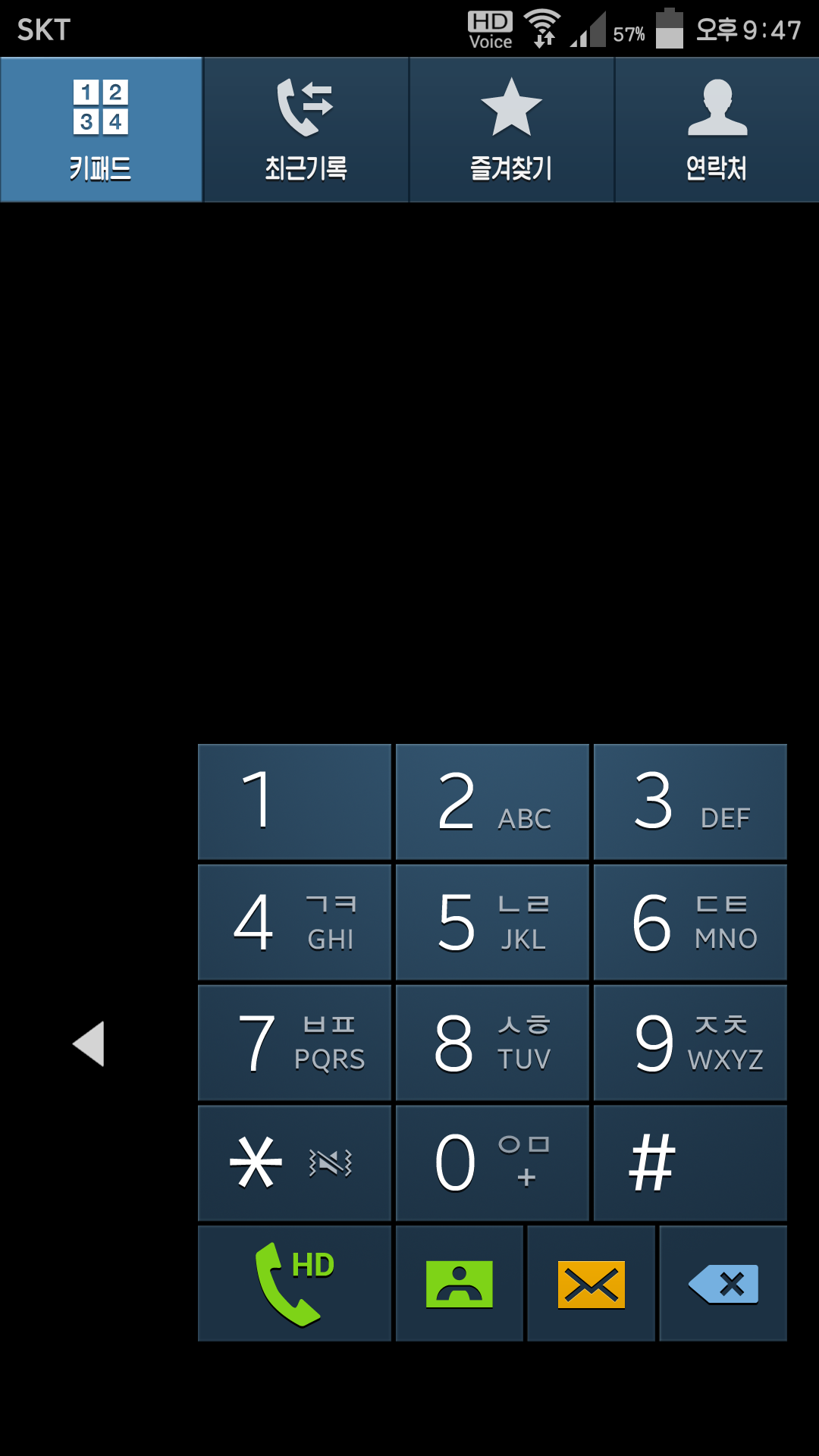Send a message using the envelope icon
The height and width of the screenshot is (1456, 819).
pyautogui.click(x=591, y=1284)
